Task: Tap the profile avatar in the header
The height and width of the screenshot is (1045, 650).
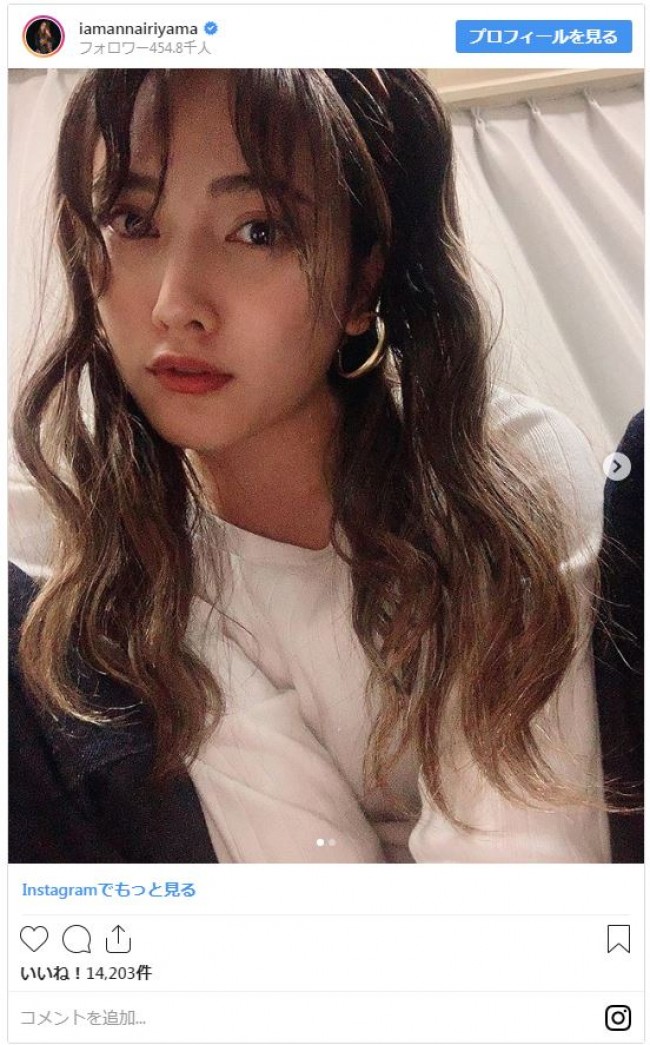Action: click(x=43, y=37)
